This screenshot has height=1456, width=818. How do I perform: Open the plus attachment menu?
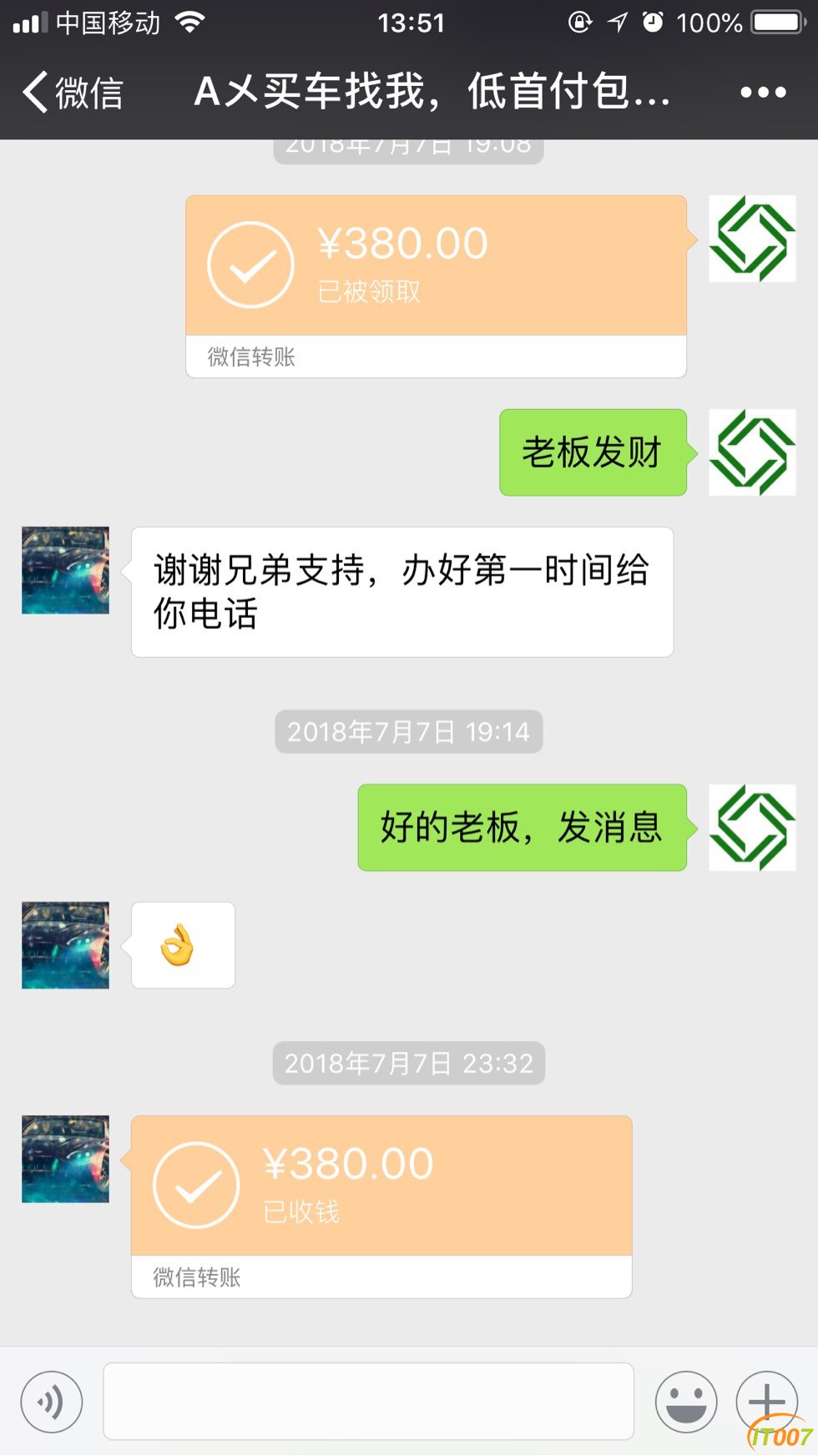click(766, 1402)
